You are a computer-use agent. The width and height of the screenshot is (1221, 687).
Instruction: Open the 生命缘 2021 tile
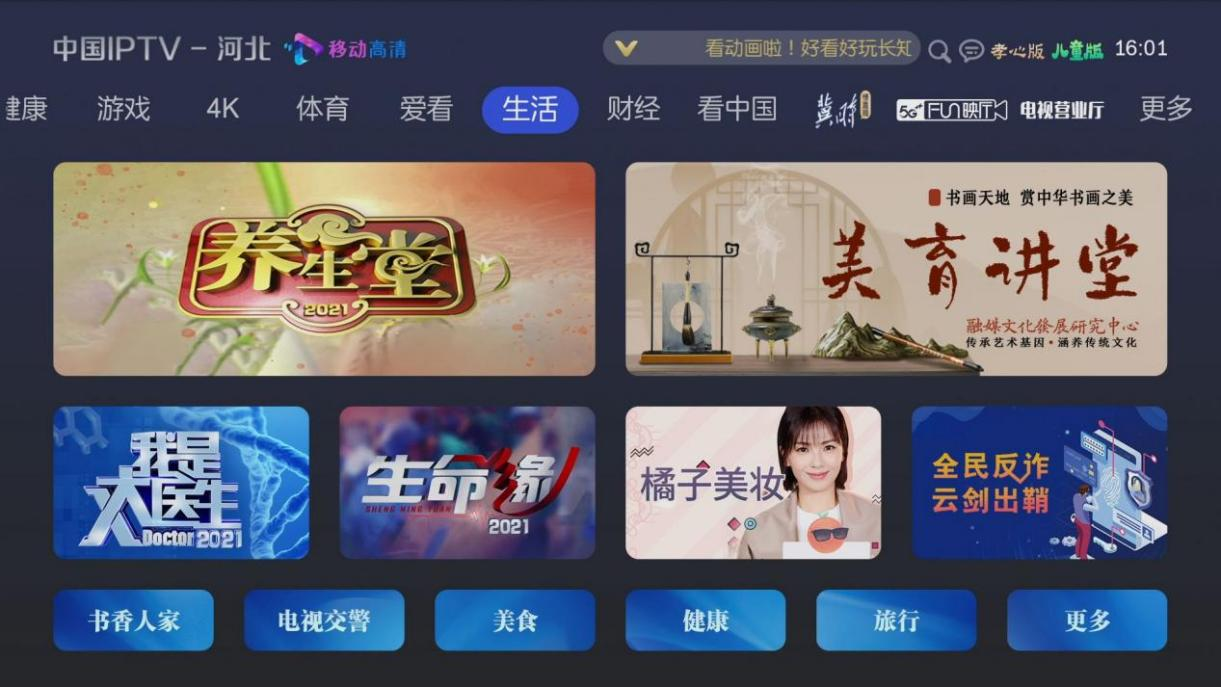(x=467, y=482)
